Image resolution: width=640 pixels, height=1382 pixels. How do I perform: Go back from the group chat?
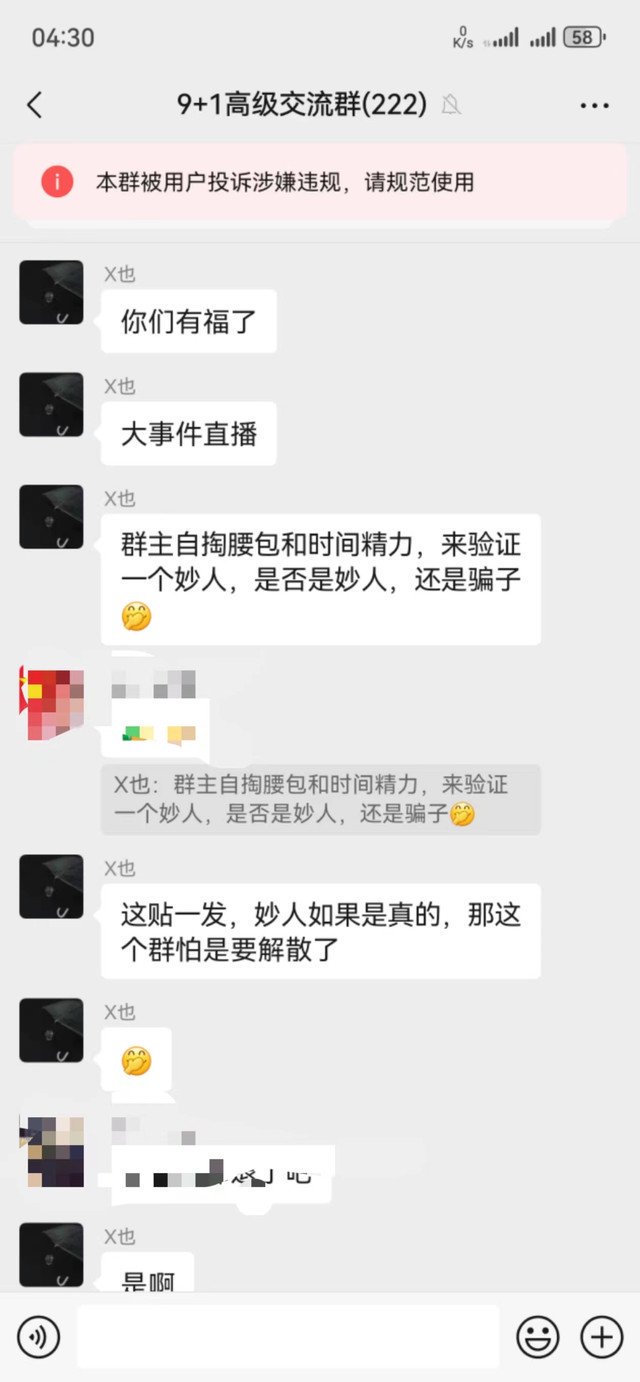click(35, 105)
